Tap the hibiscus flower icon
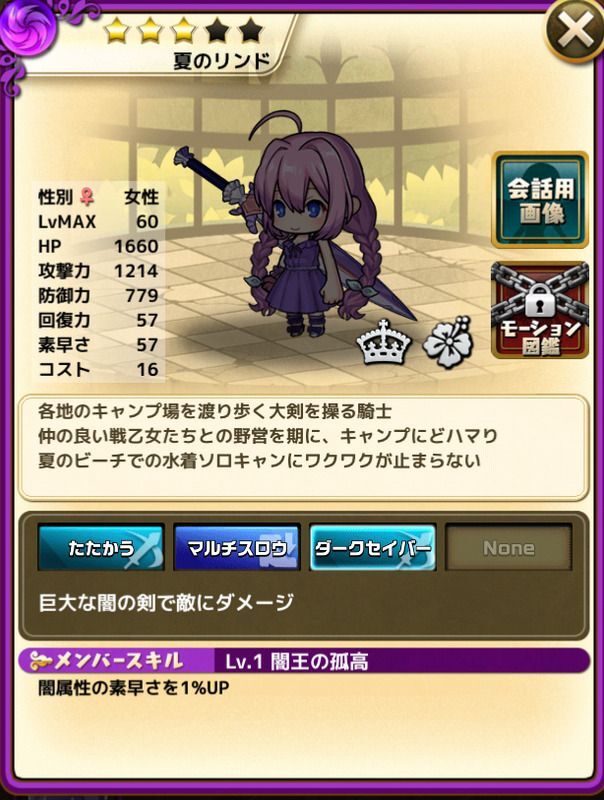The height and width of the screenshot is (800, 604). pyautogui.click(x=445, y=343)
